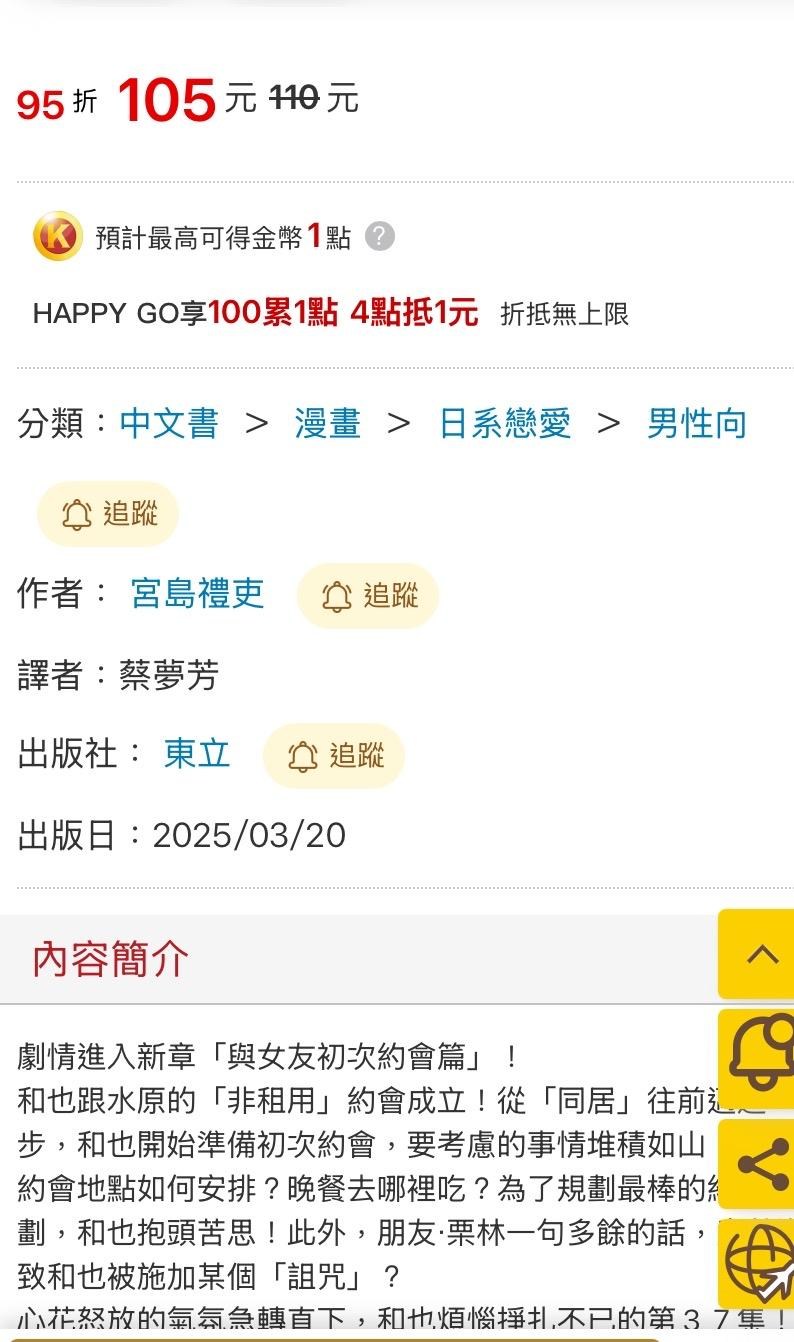
Task: Follow author 宮島禮吏 with 追蹤
Action: coord(368,596)
